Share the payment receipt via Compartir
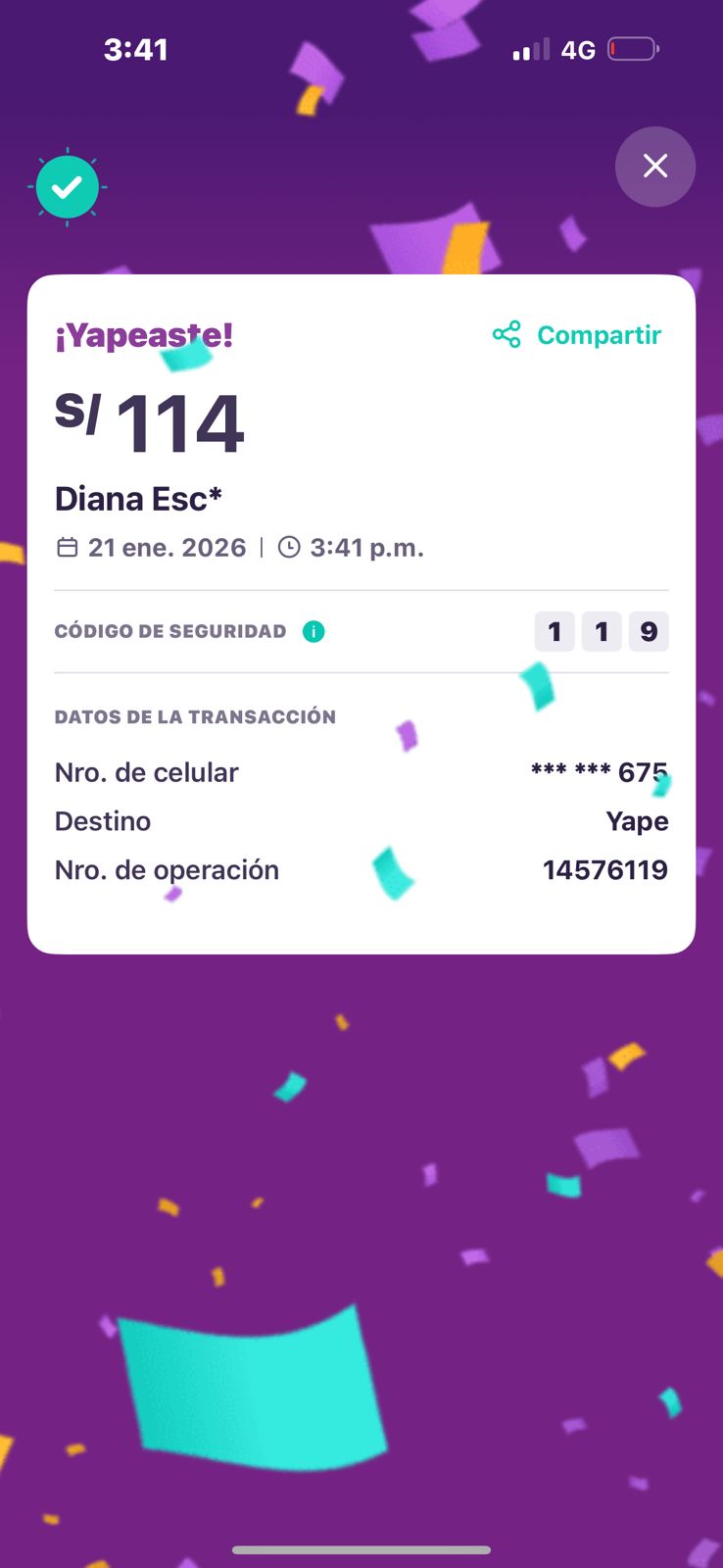This screenshot has width=723, height=1568. tap(578, 335)
